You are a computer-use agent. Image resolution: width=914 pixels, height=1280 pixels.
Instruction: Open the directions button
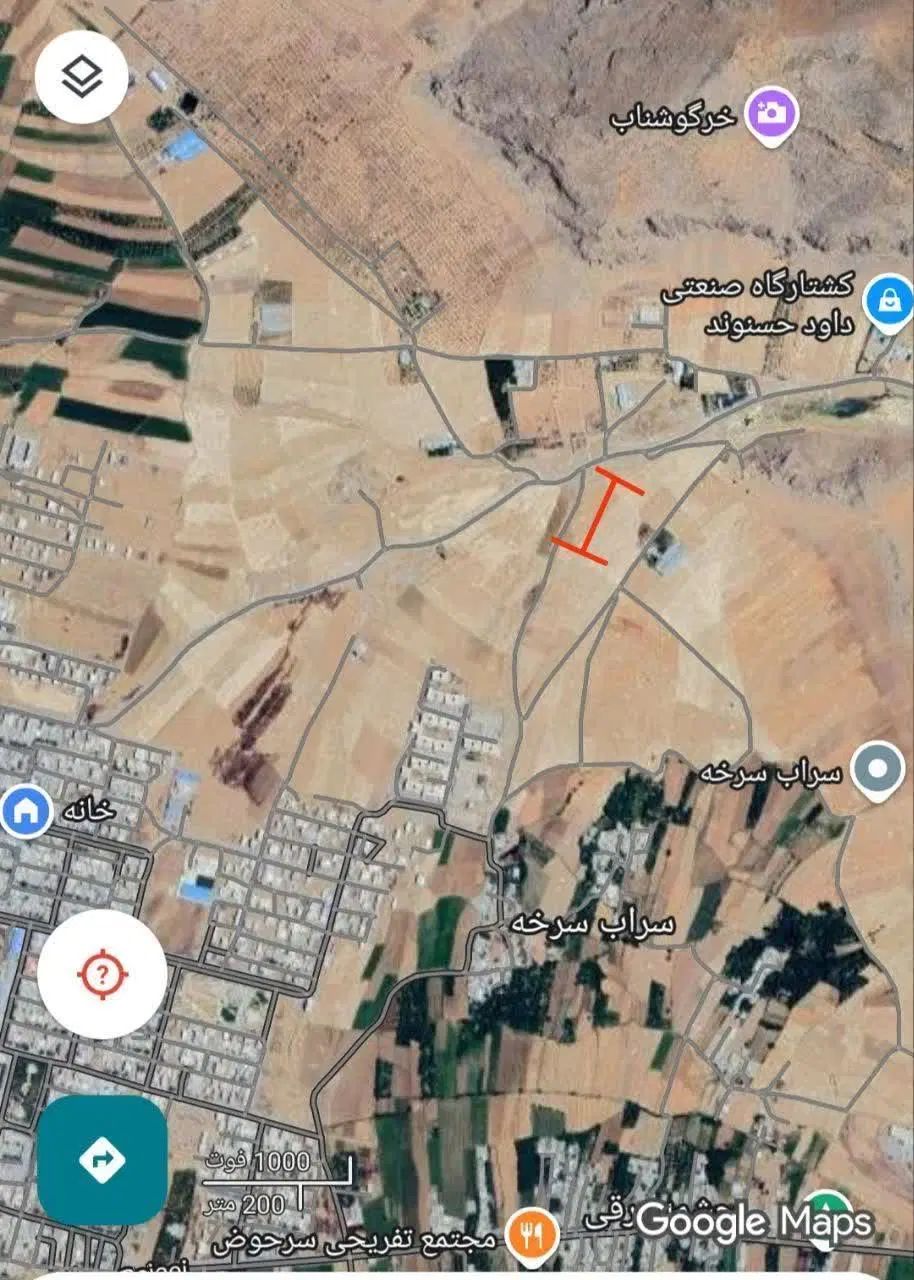point(102,1160)
